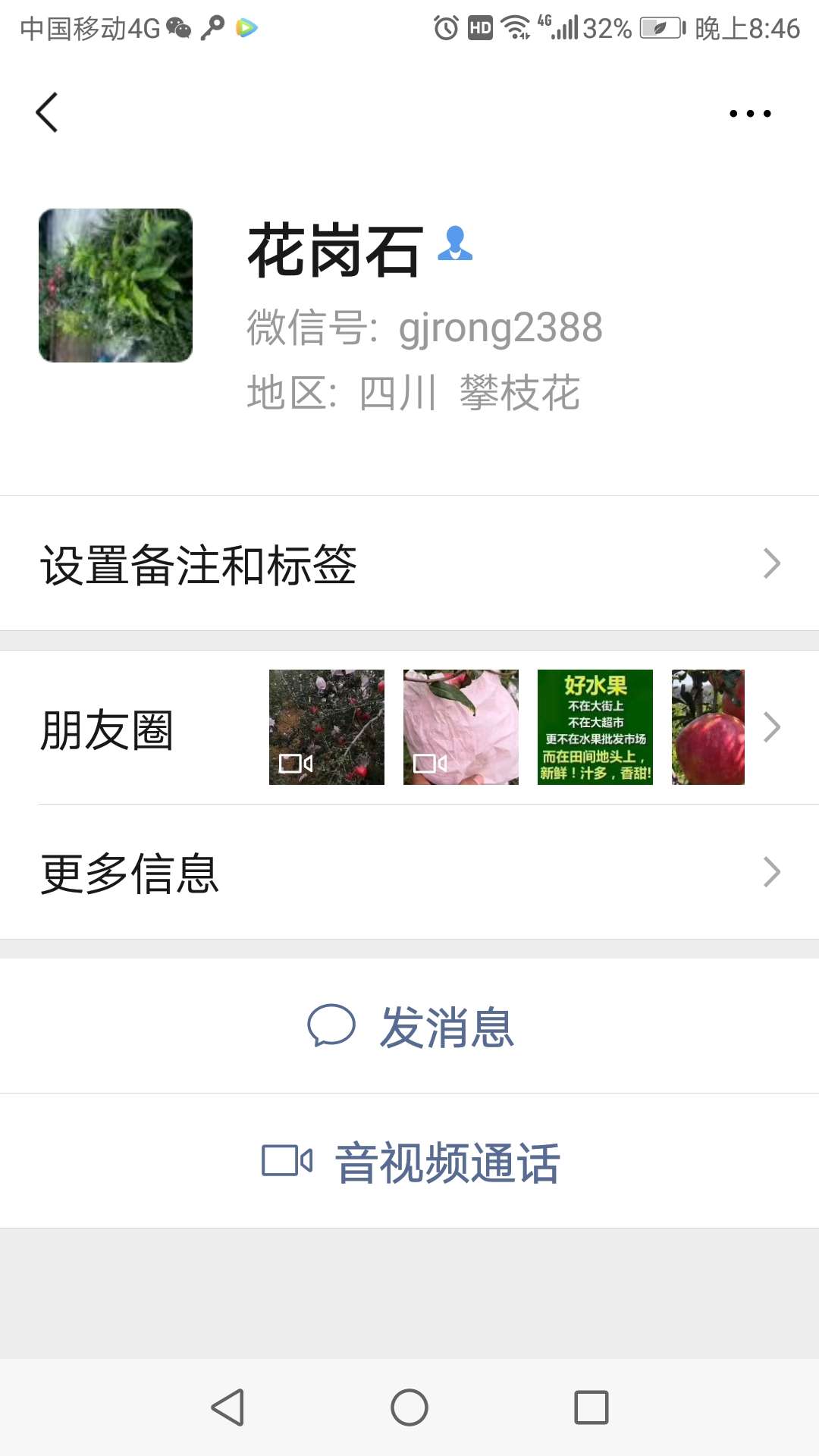View 花岗石's profile avatar

point(115,285)
